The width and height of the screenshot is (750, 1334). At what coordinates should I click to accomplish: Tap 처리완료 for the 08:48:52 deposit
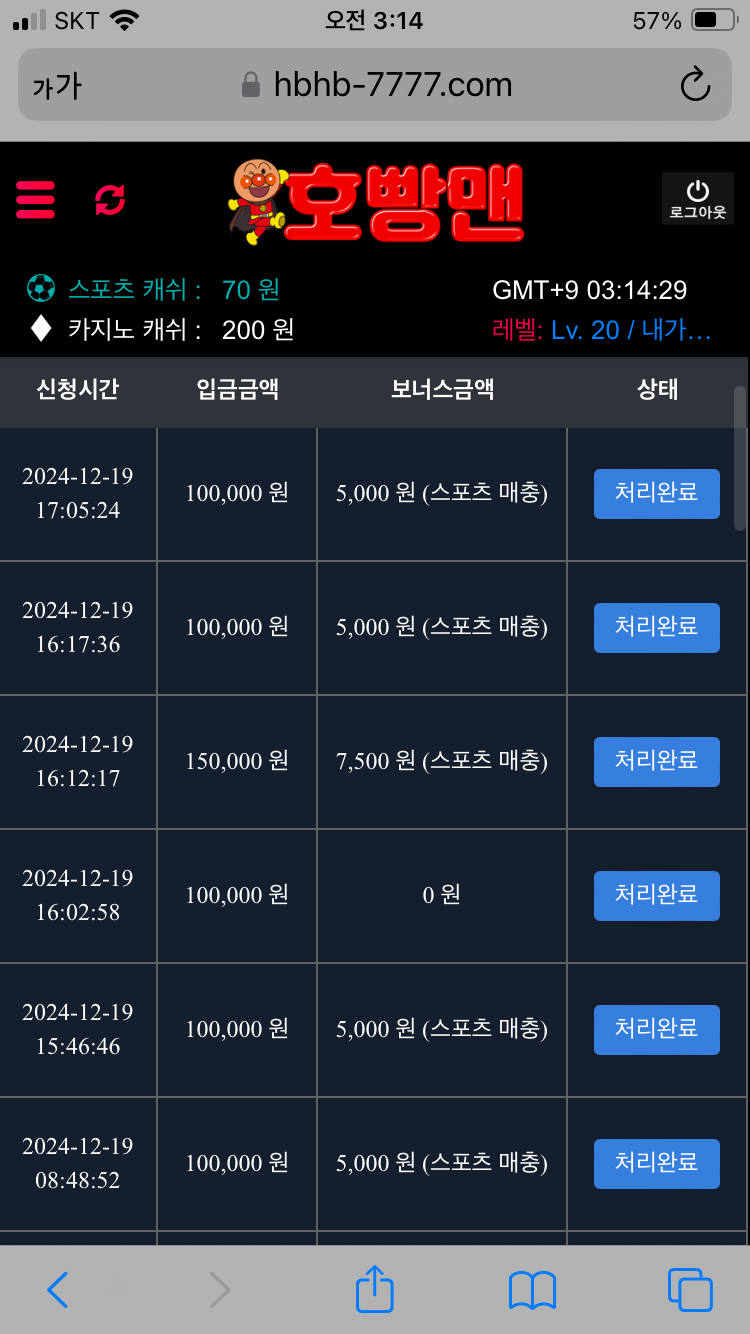point(656,1164)
